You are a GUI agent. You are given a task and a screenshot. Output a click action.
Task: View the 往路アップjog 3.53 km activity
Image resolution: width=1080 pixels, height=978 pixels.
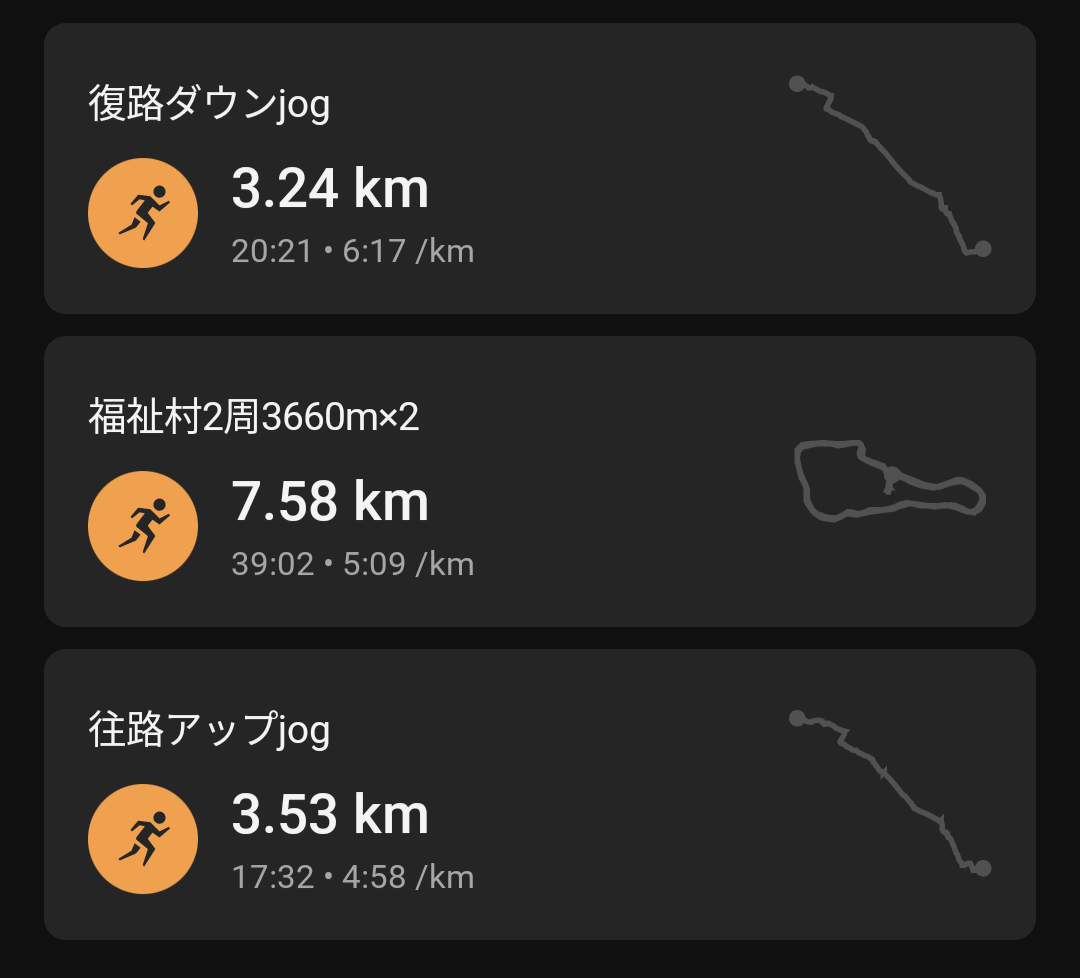(540, 794)
